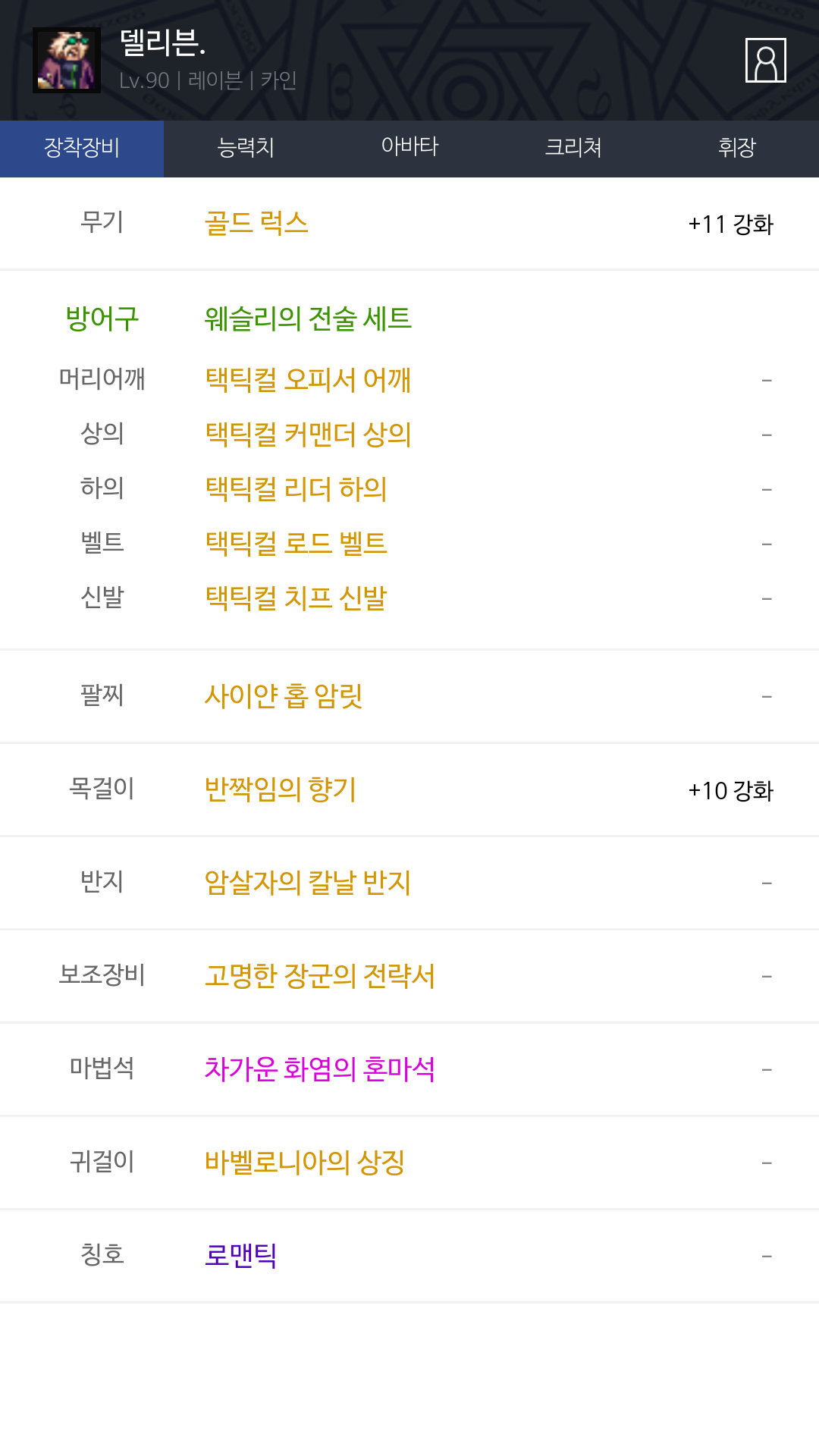819x1456 pixels.
Task: Open ring 암살자의 칼날 반지
Action: pyautogui.click(x=308, y=883)
